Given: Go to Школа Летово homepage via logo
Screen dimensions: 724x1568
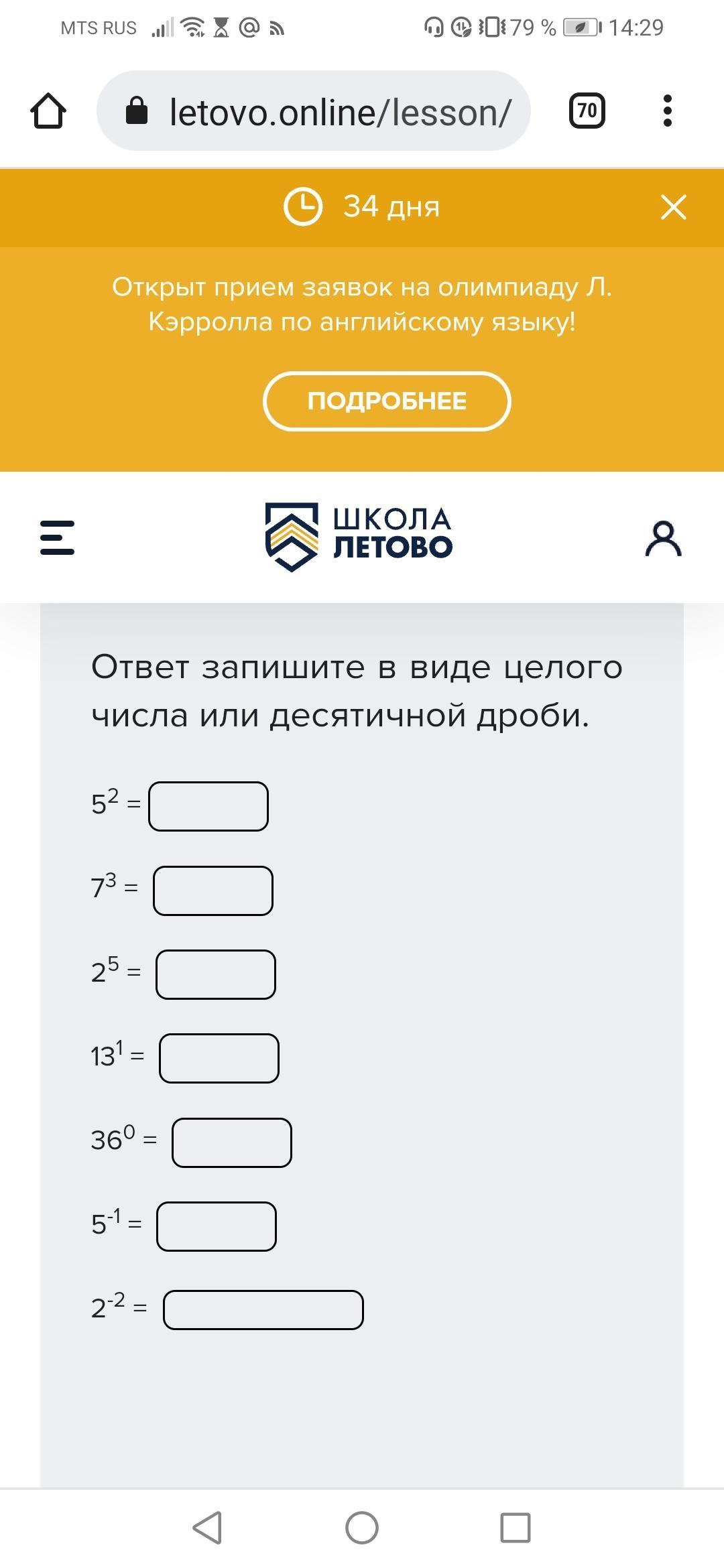Looking at the screenshot, I should [x=359, y=537].
